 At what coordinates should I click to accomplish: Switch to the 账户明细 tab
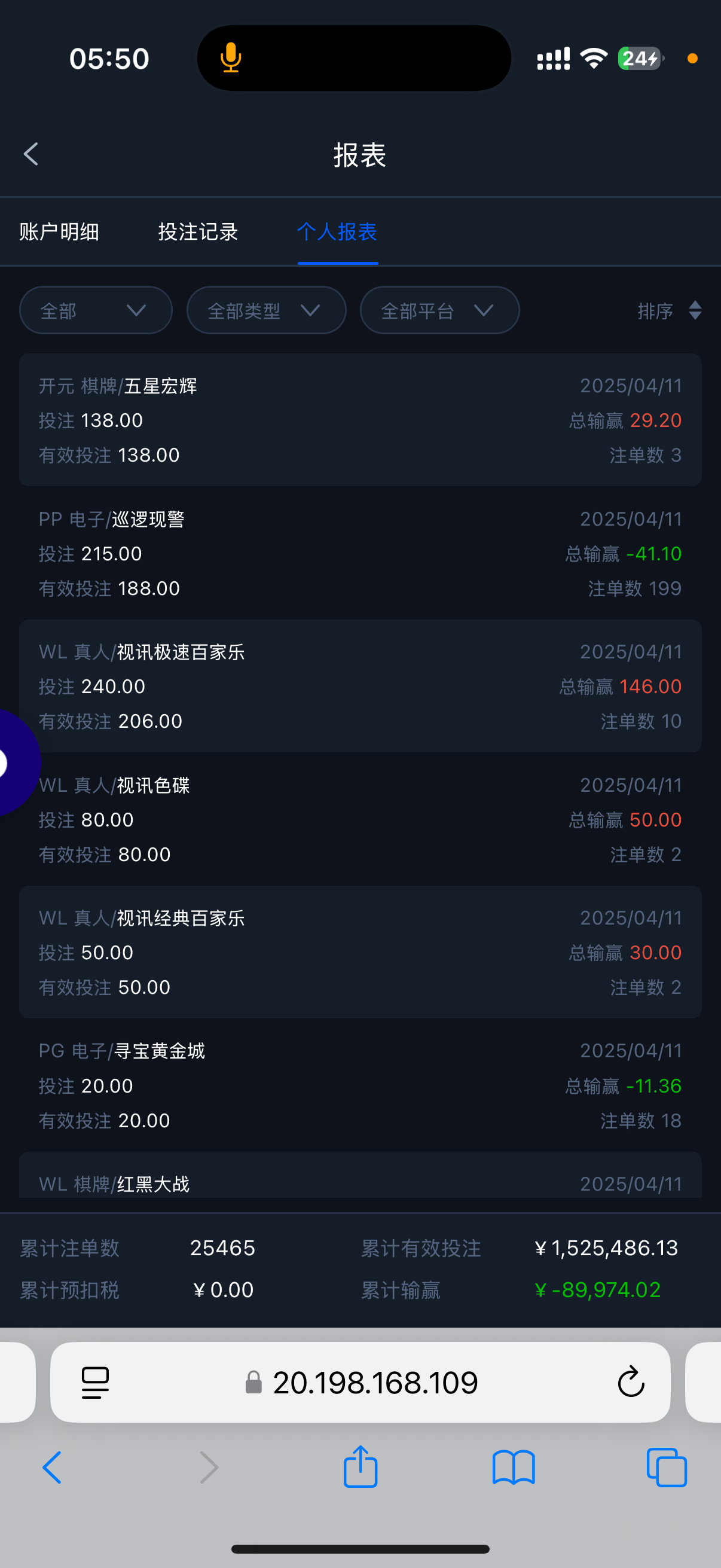(59, 232)
